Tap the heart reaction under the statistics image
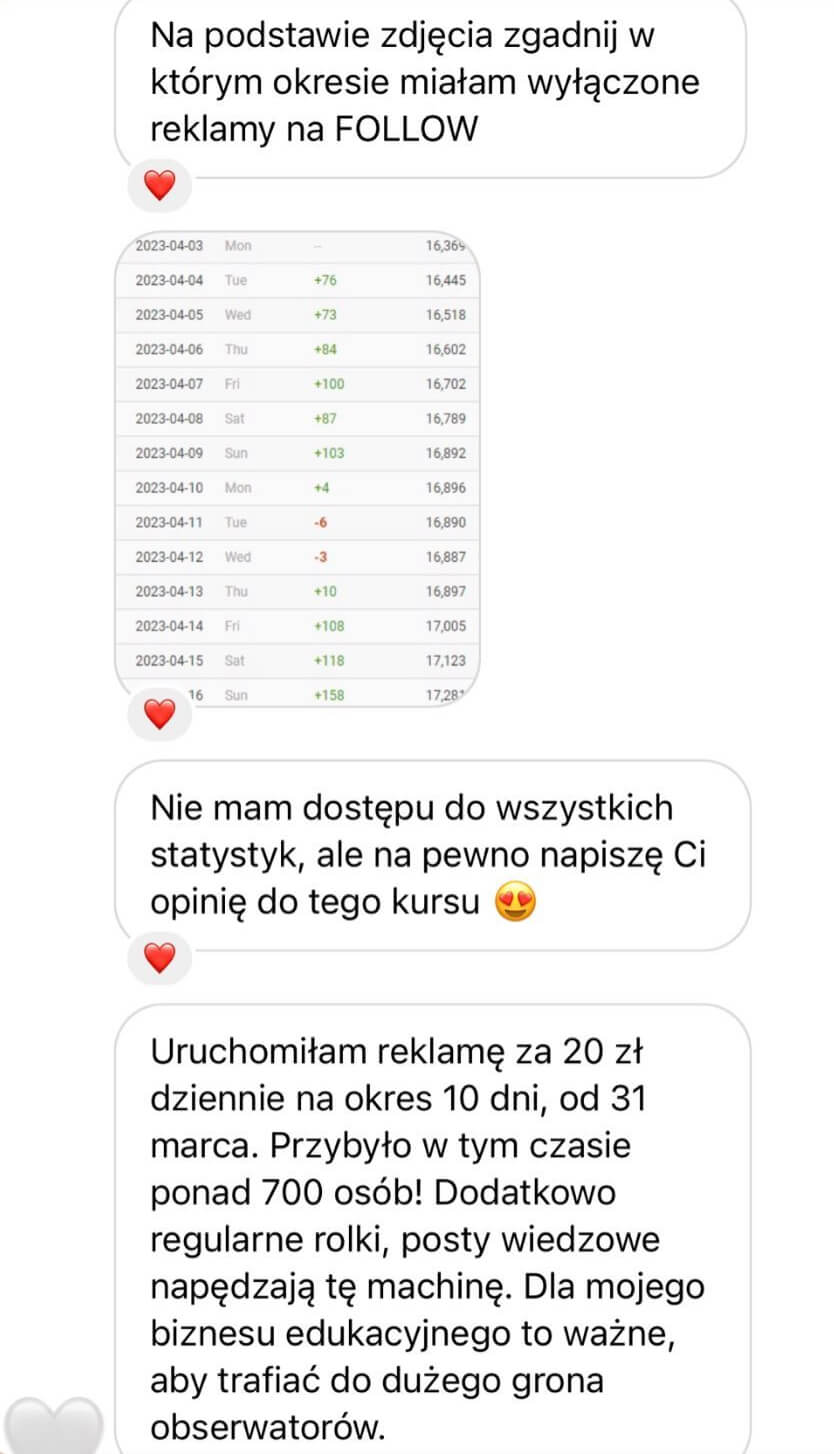The image size is (834, 1454). coord(160,713)
